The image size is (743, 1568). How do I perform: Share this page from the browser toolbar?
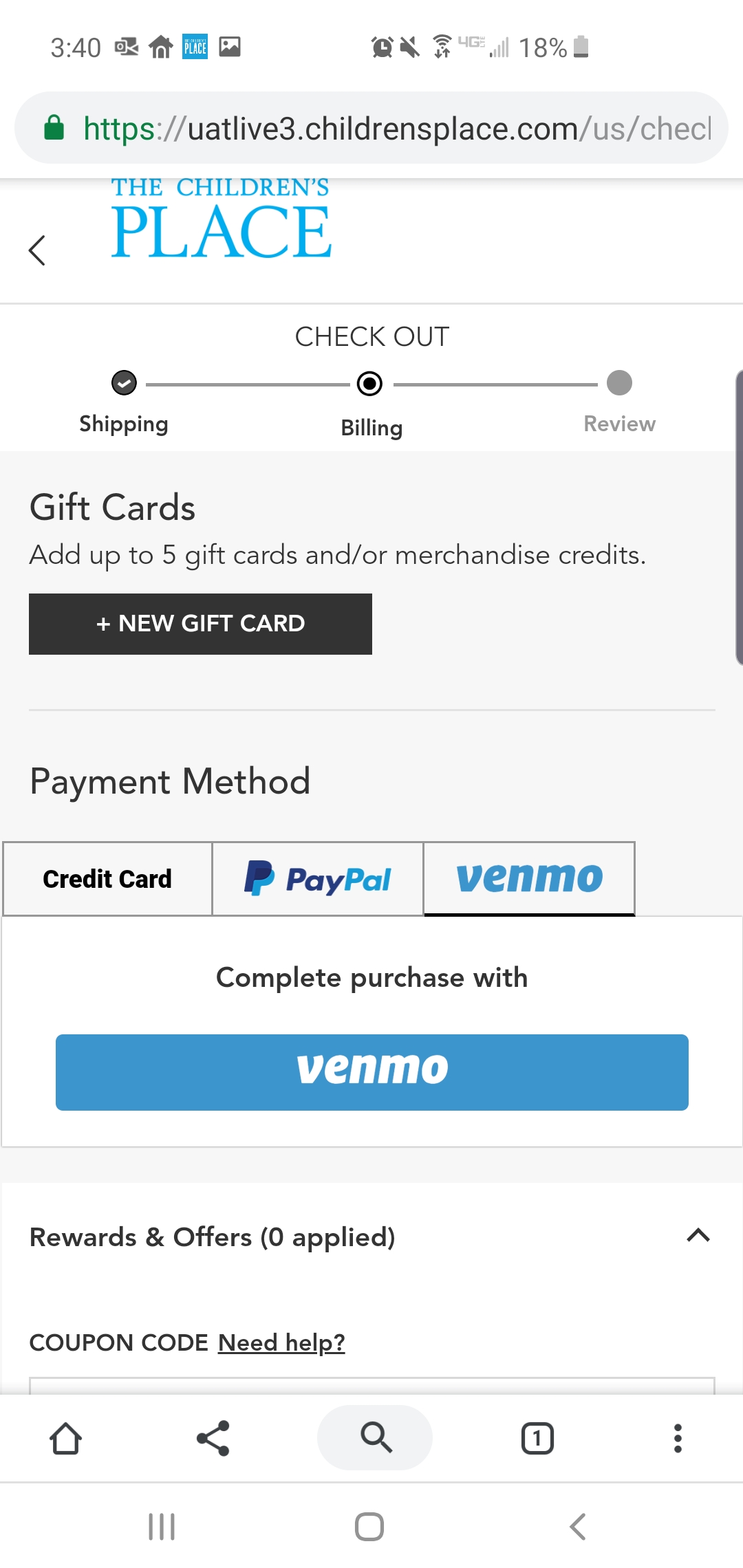point(213,1438)
